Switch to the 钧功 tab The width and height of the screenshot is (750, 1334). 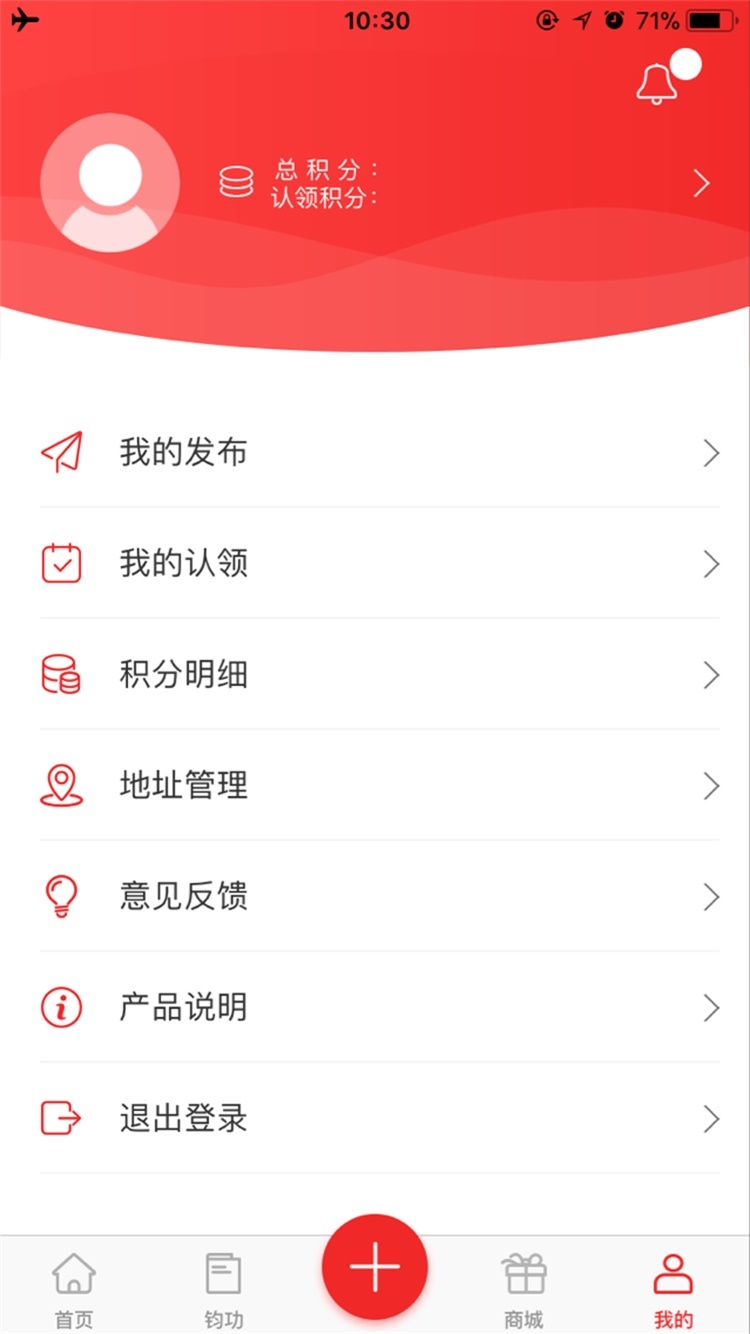click(223, 1288)
